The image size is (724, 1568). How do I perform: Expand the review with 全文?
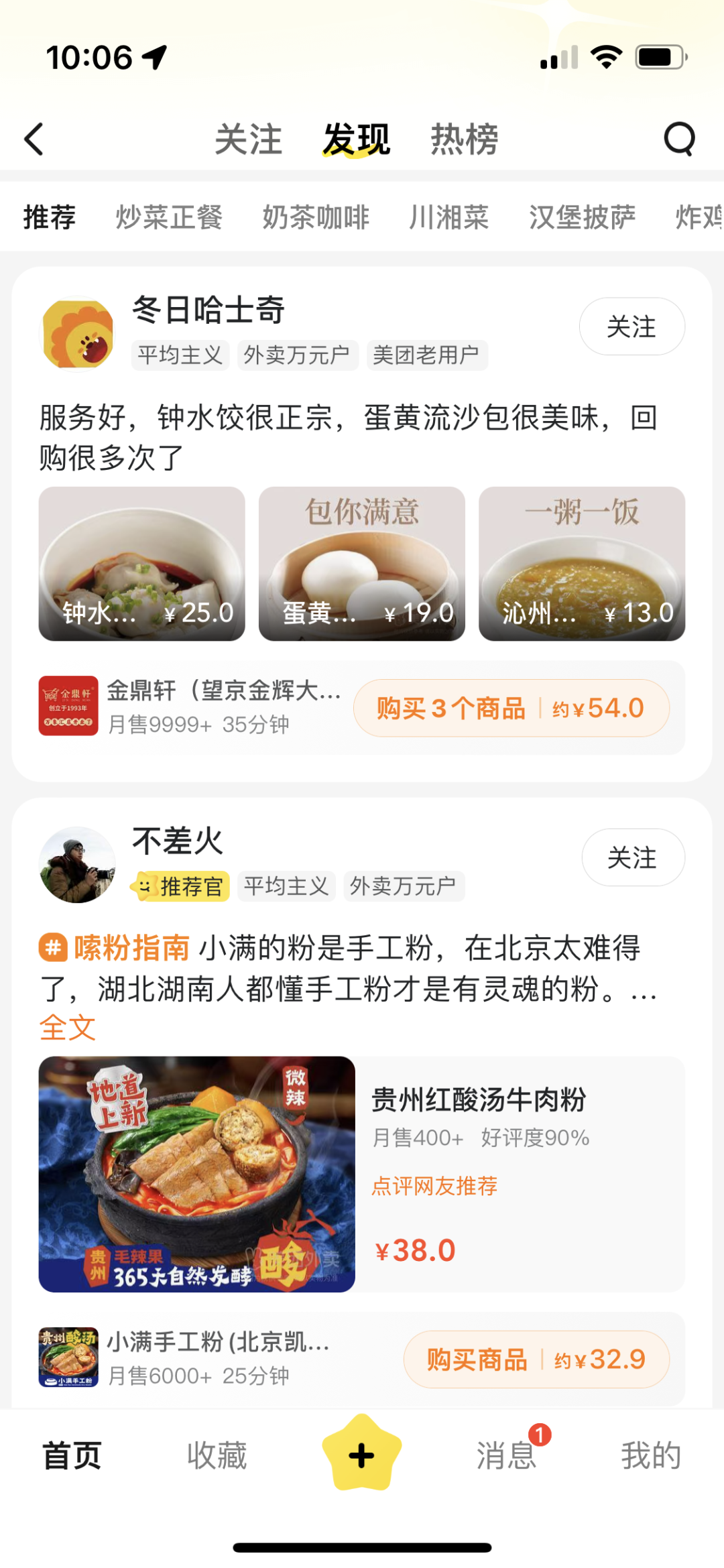tap(67, 1028)
